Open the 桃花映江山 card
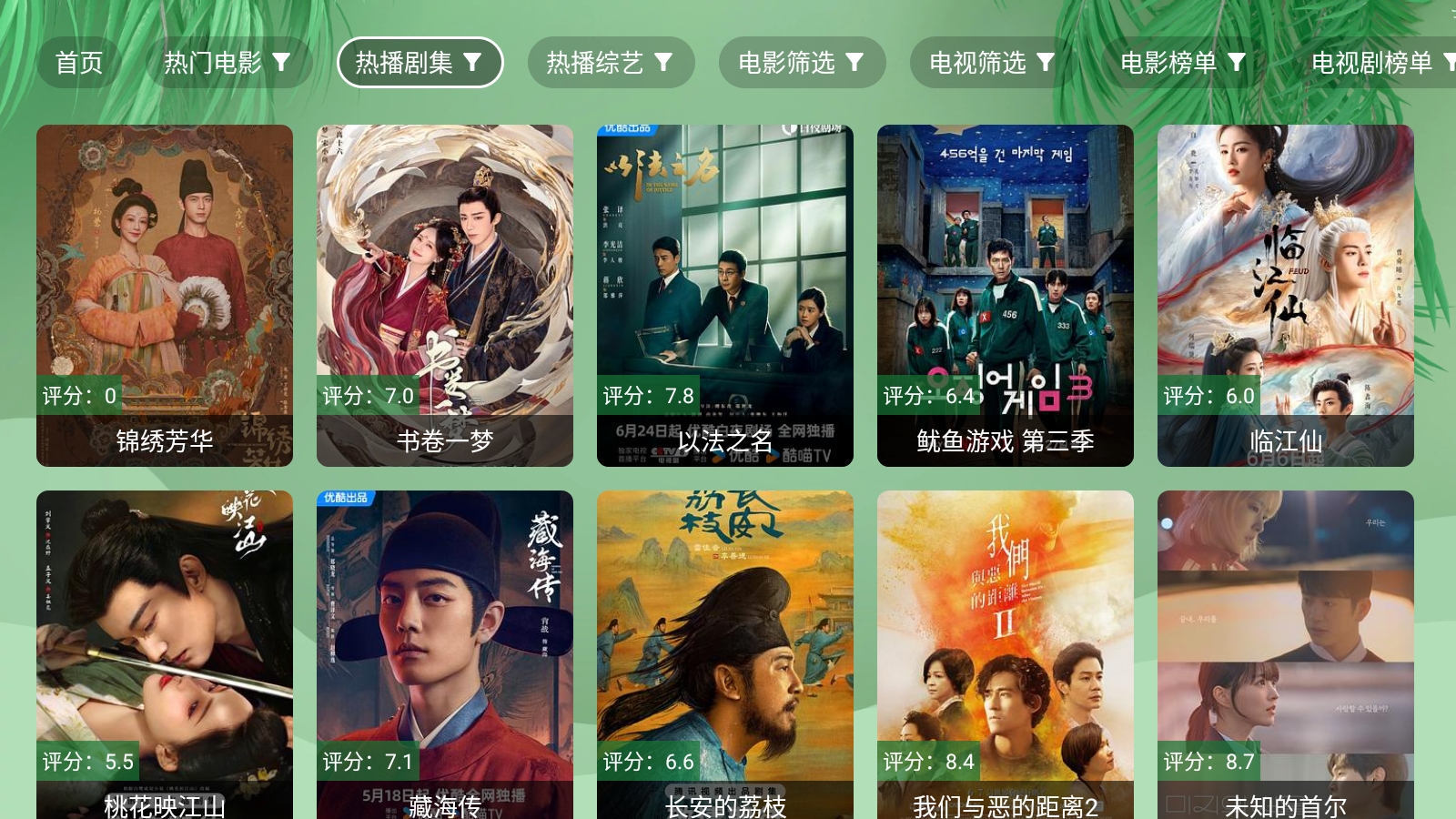 165,655
